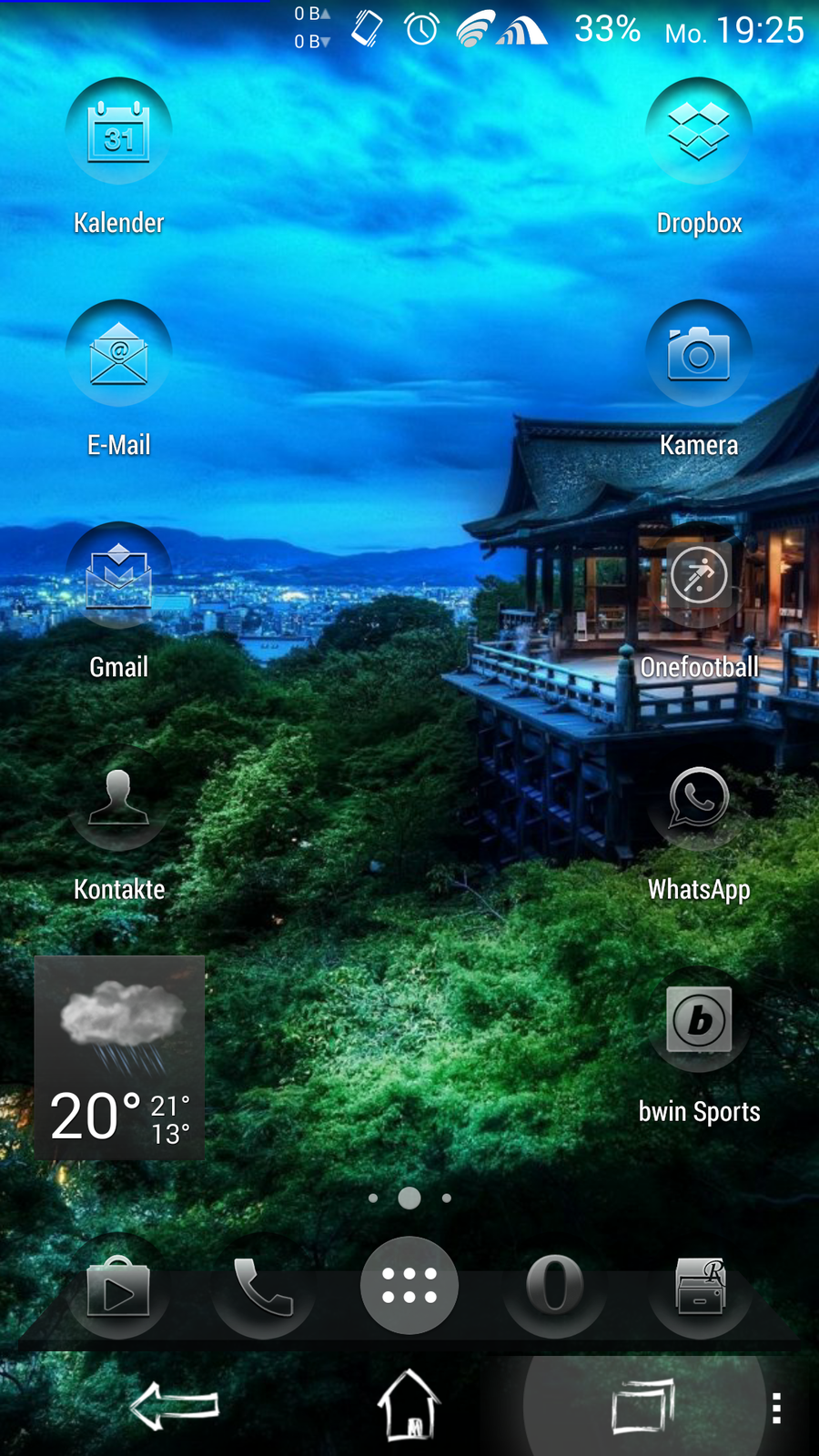Image resolution: width=819 pixels, height=1456 pixels.
Task: Open the app drawer
Action: (409, 1286)
